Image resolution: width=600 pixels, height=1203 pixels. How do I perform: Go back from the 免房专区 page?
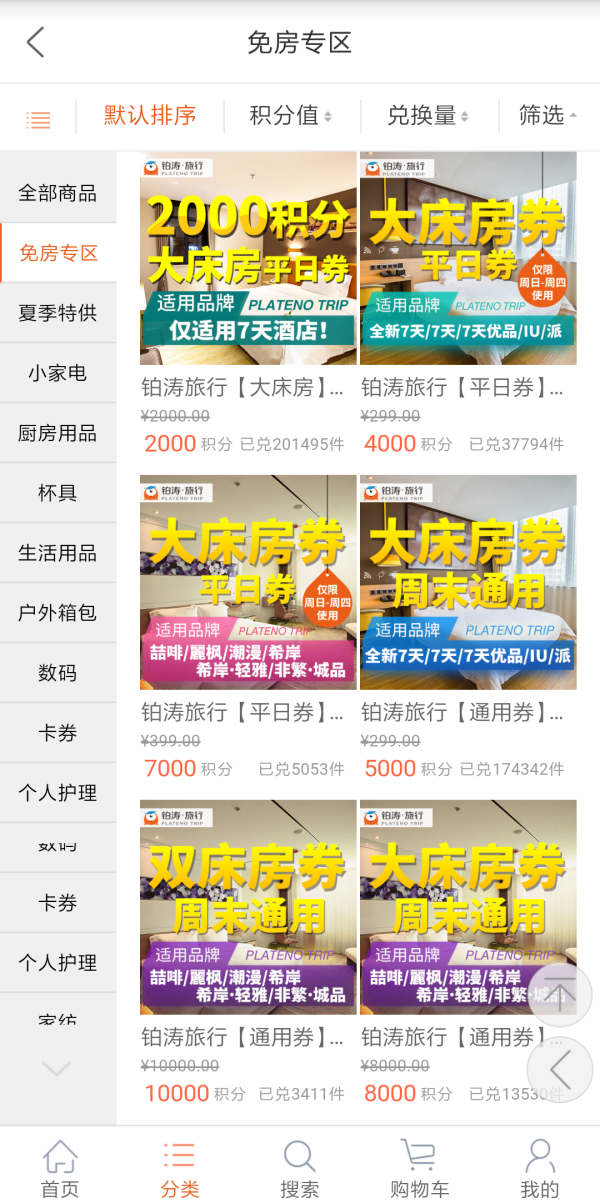click(36, 43)
